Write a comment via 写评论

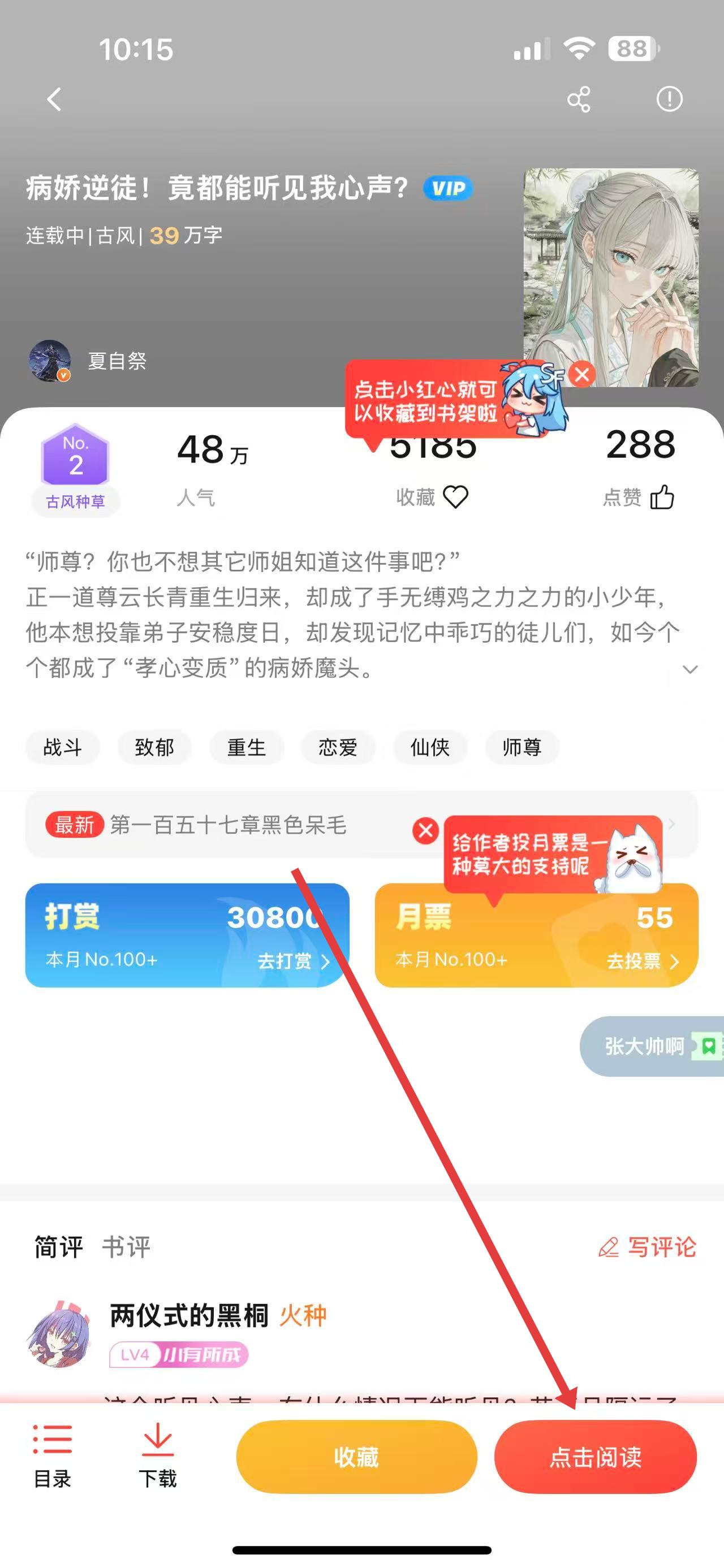647,1247
